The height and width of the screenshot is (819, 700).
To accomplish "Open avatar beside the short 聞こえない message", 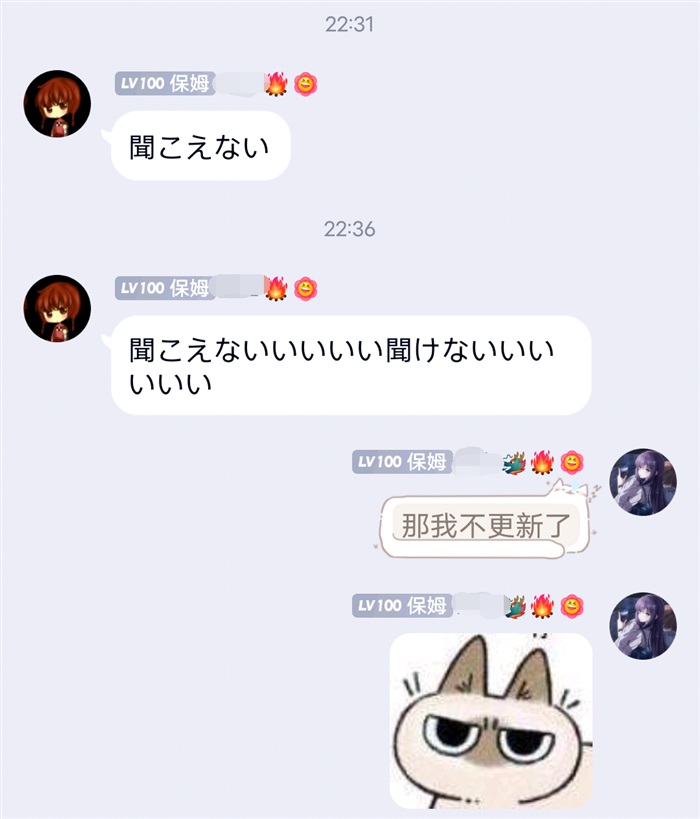I will click(x=57, y=104).
